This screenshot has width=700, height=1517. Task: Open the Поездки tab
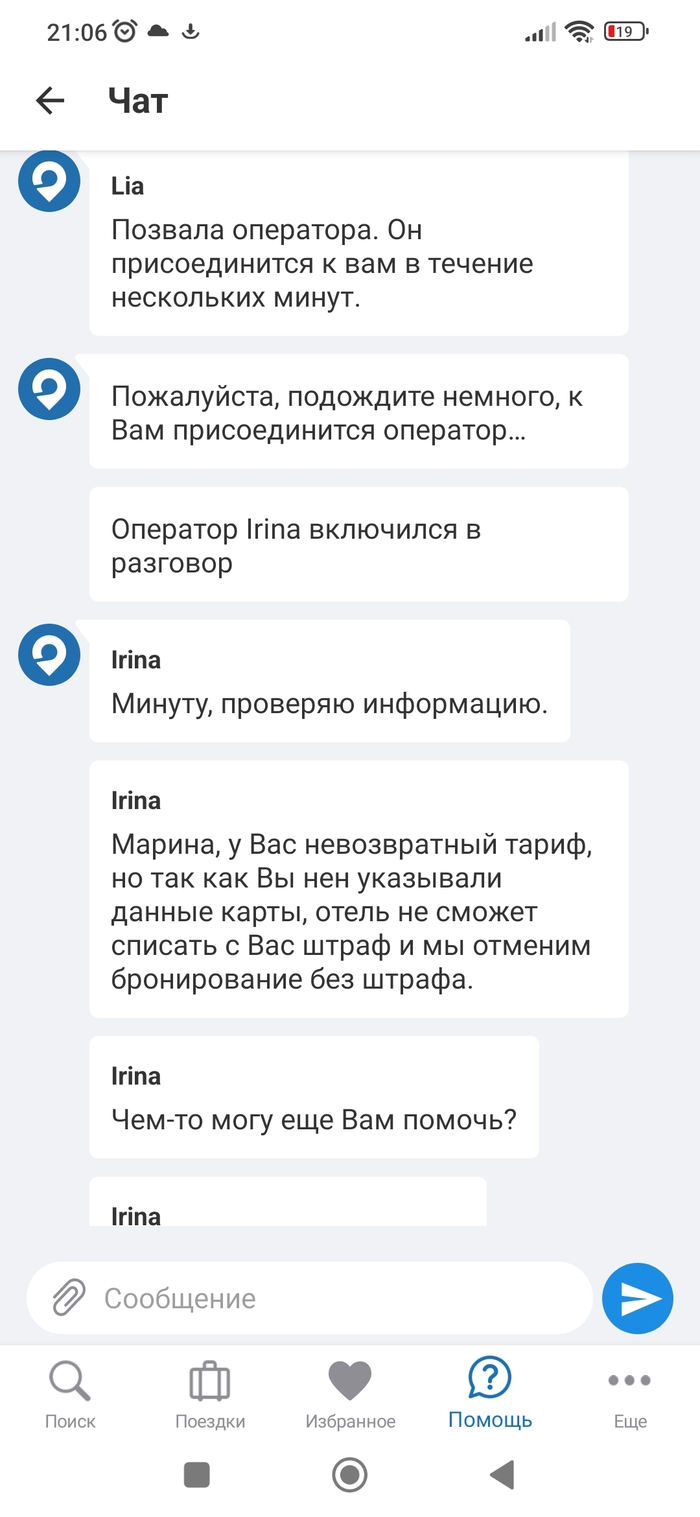[x=210, y=1395]
